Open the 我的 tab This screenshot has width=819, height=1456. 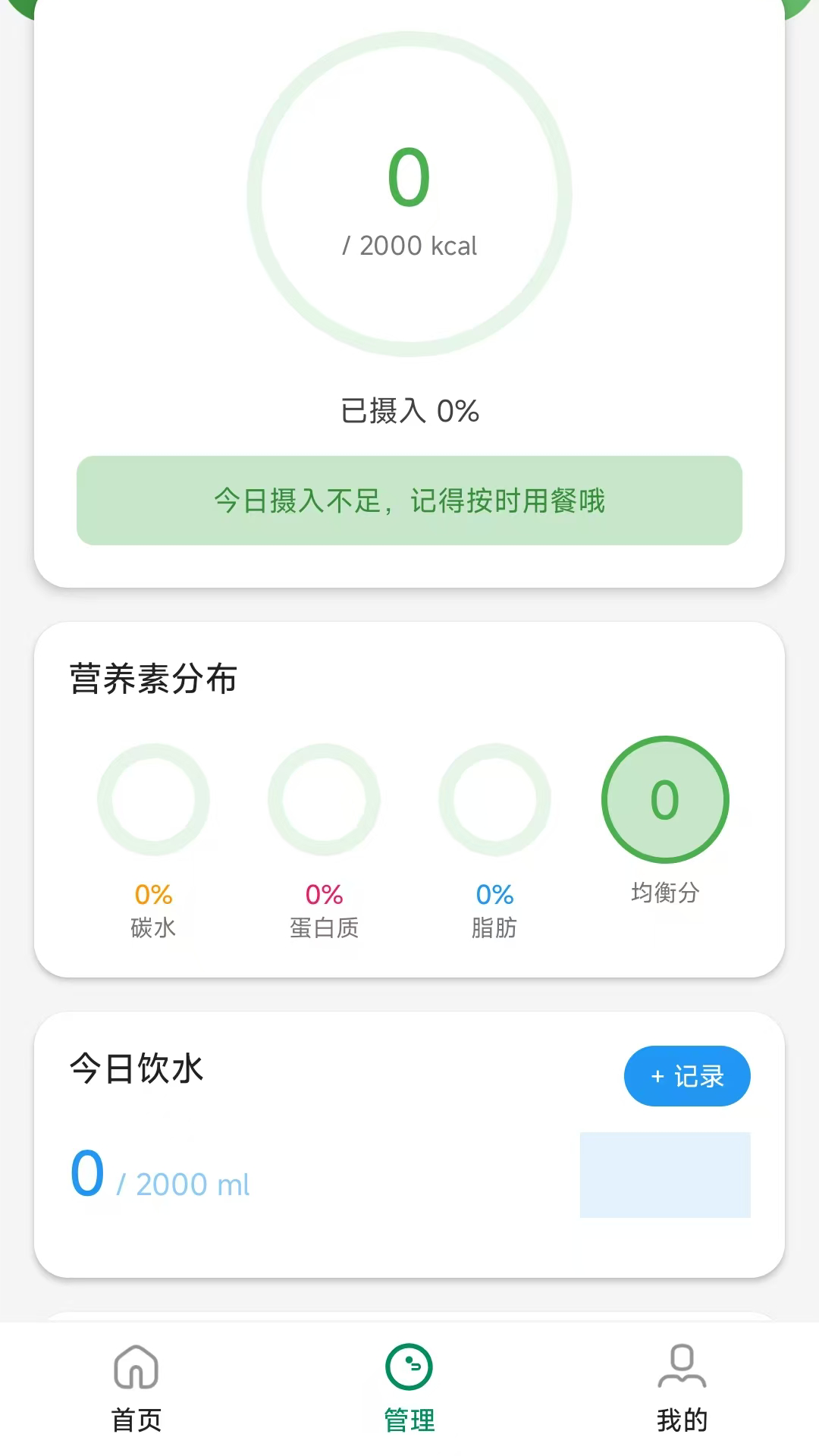click(682, 1388)
